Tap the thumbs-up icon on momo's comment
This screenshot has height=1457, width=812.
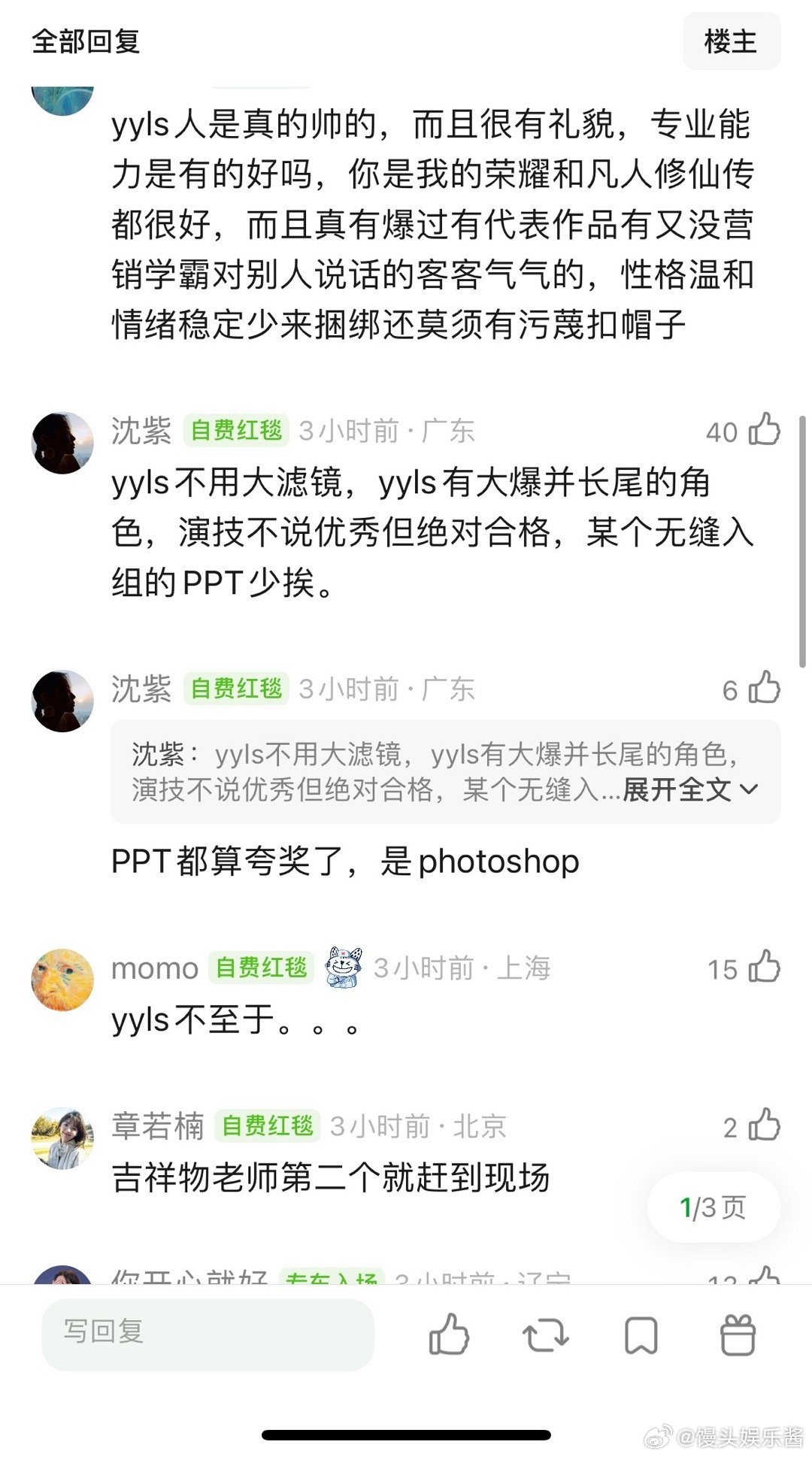click(764, 969)
